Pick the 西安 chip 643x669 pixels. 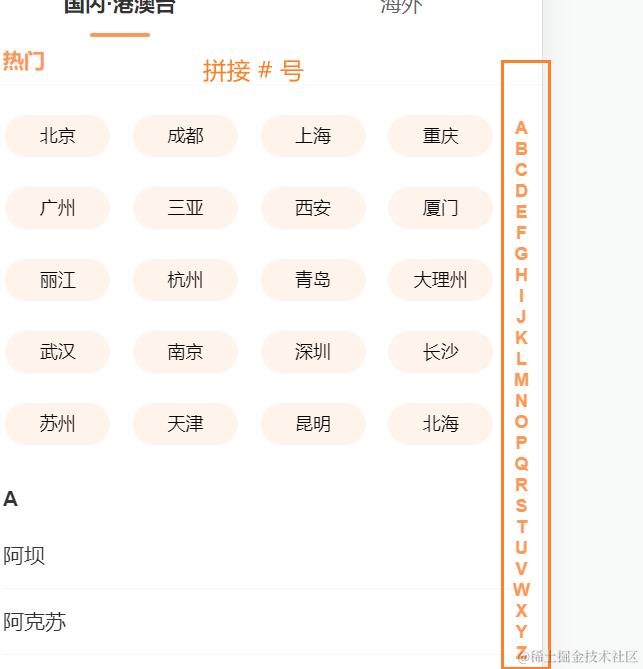(313, 208)
